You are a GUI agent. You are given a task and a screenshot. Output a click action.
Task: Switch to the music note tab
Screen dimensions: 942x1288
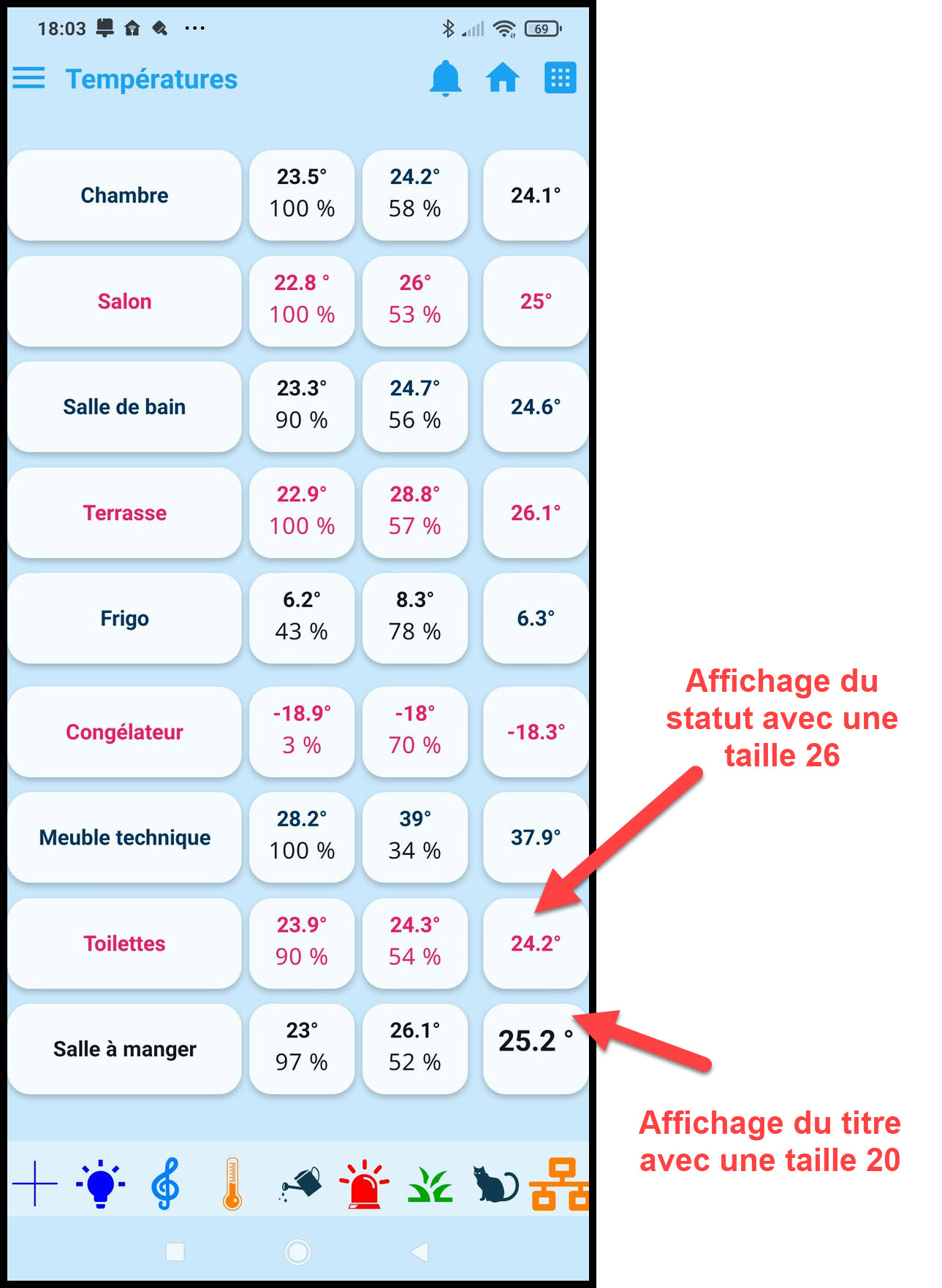click(165, 1183)
